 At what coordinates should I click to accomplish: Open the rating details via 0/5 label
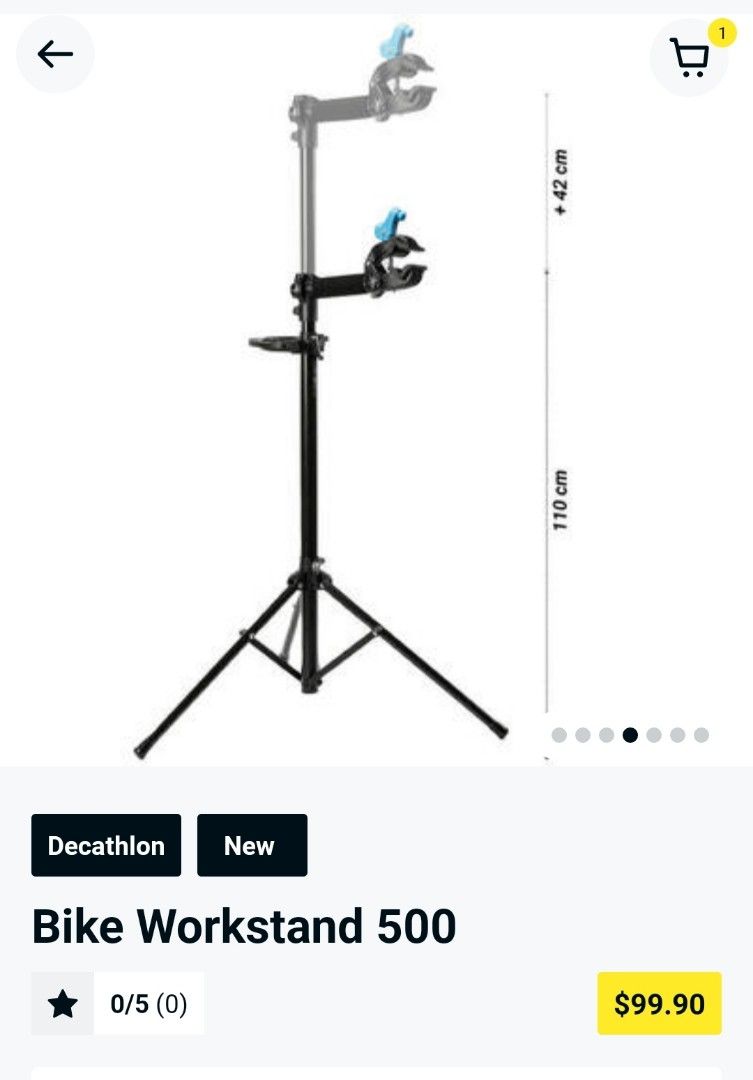[128, 1003]
